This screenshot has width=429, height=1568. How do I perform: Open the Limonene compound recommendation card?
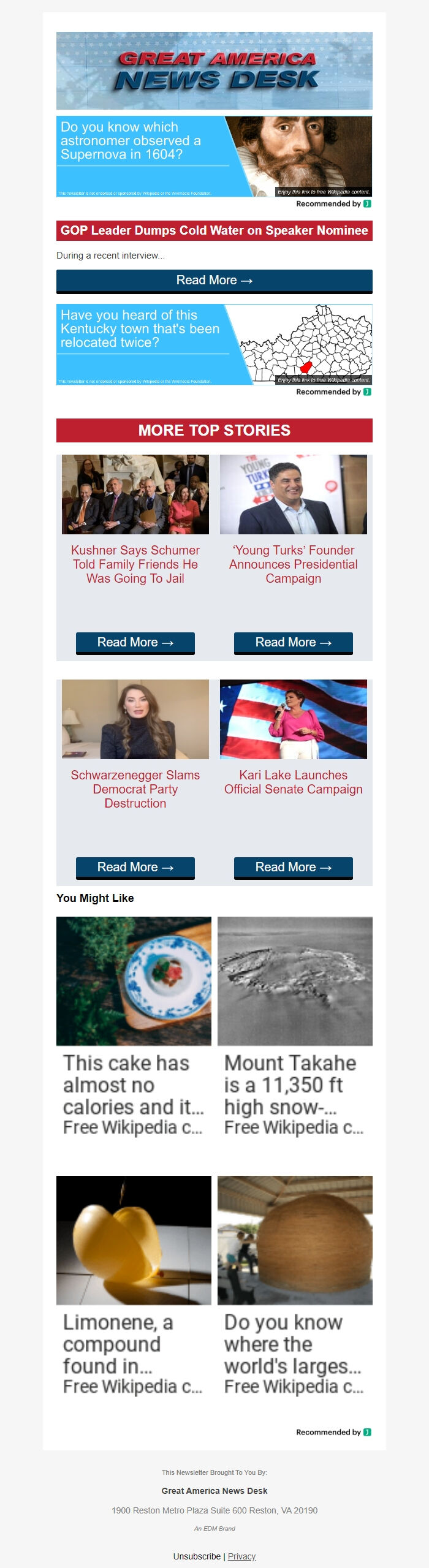tap(134, 1286)
